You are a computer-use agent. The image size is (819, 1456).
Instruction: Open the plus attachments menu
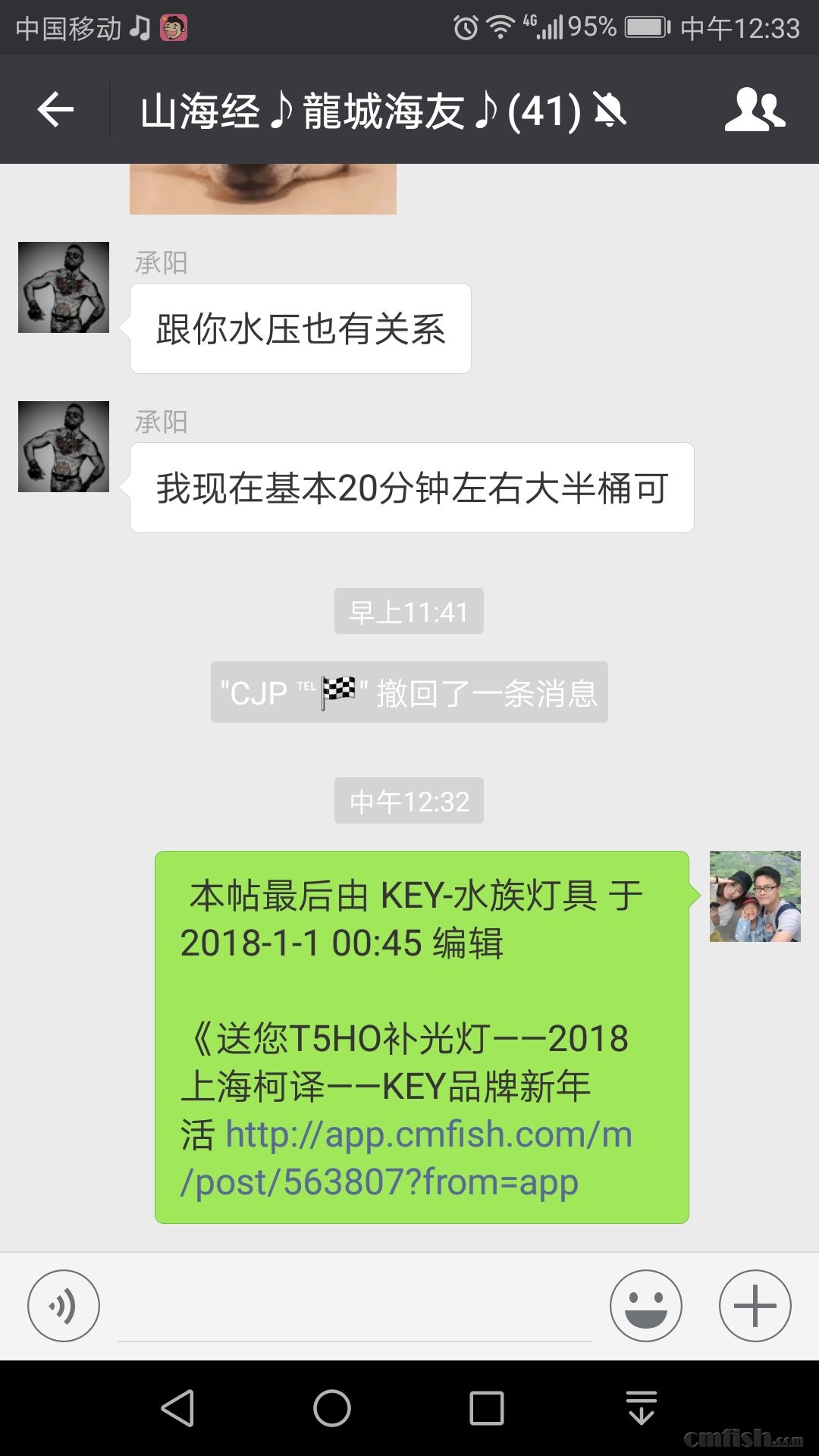(x=755, y=1306)
